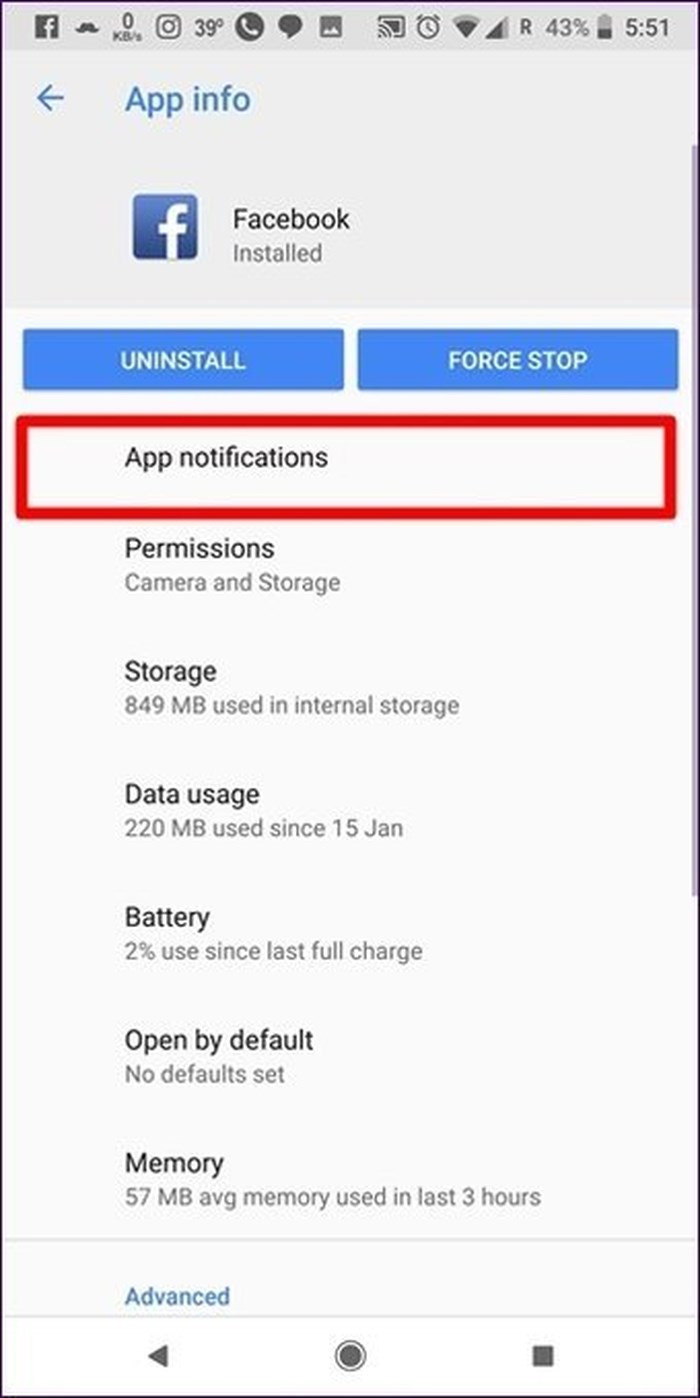Open recent apps from navigation bar
The height and width of the screenshot is (1398, 700).
click(x=542, y=1355)
